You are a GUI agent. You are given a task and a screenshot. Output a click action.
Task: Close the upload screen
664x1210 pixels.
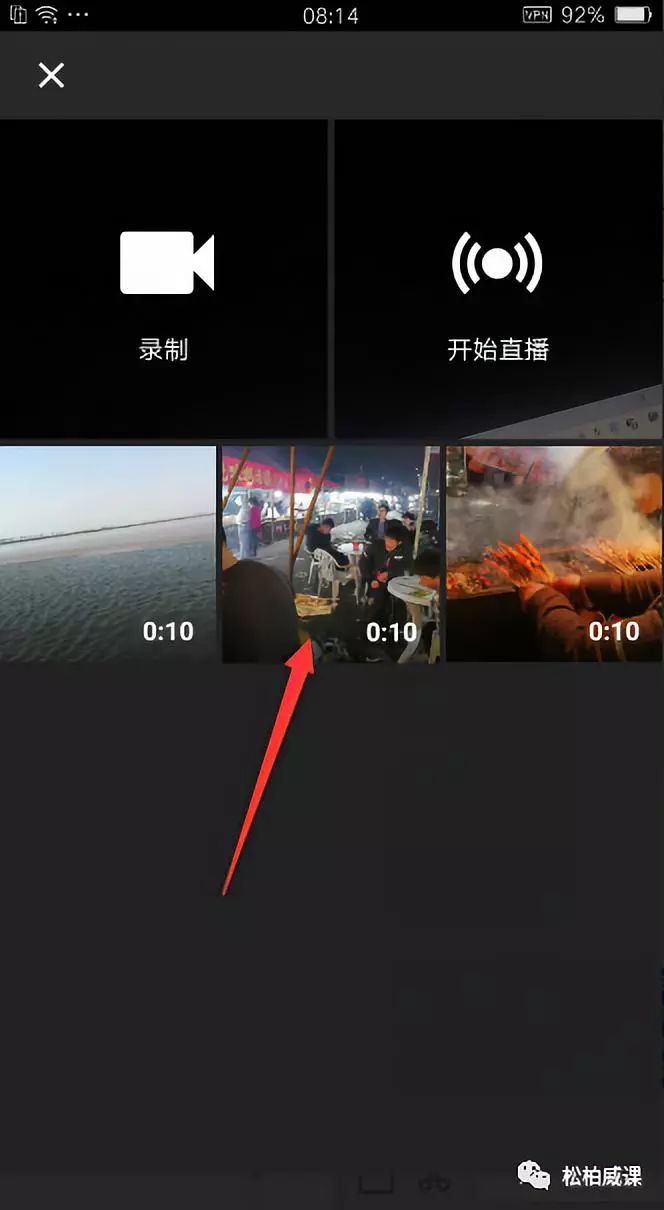click(51, 75)
